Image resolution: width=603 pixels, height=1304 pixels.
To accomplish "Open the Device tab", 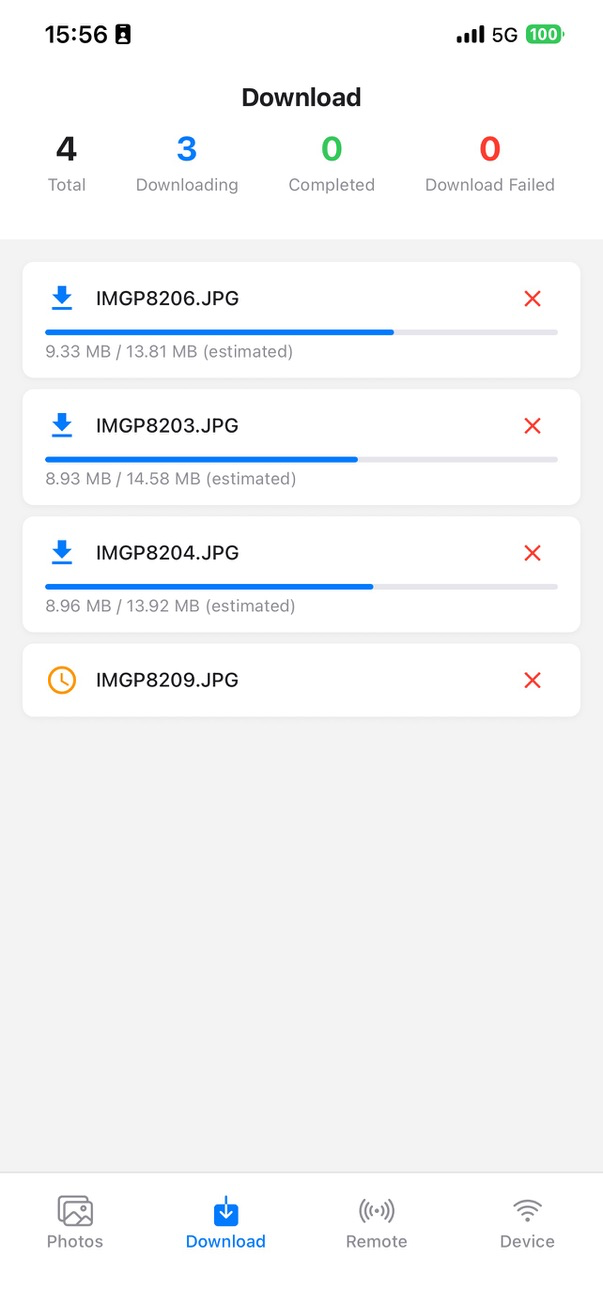I will pyautogui.click(x=527, y=1223).
